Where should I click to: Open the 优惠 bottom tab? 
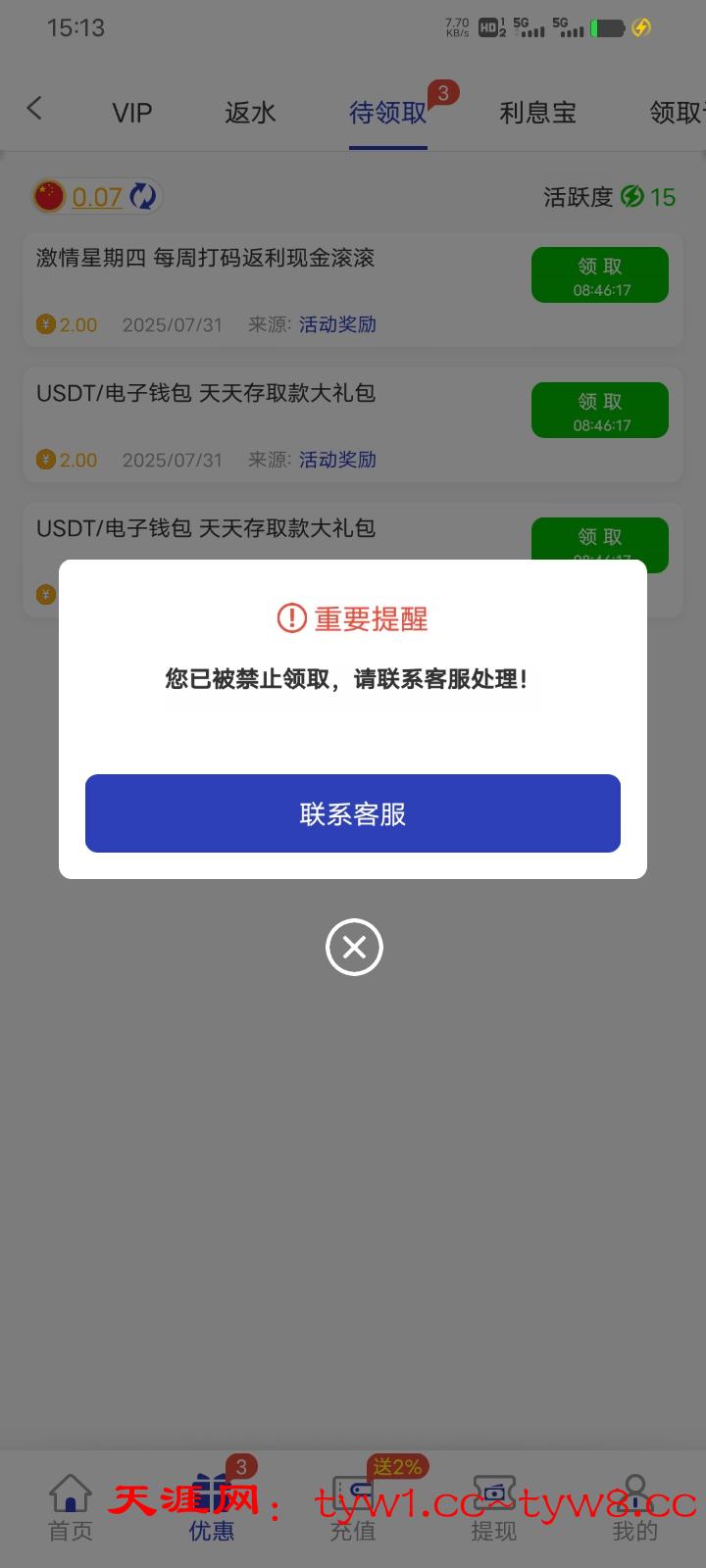(x=212, y=1507)
